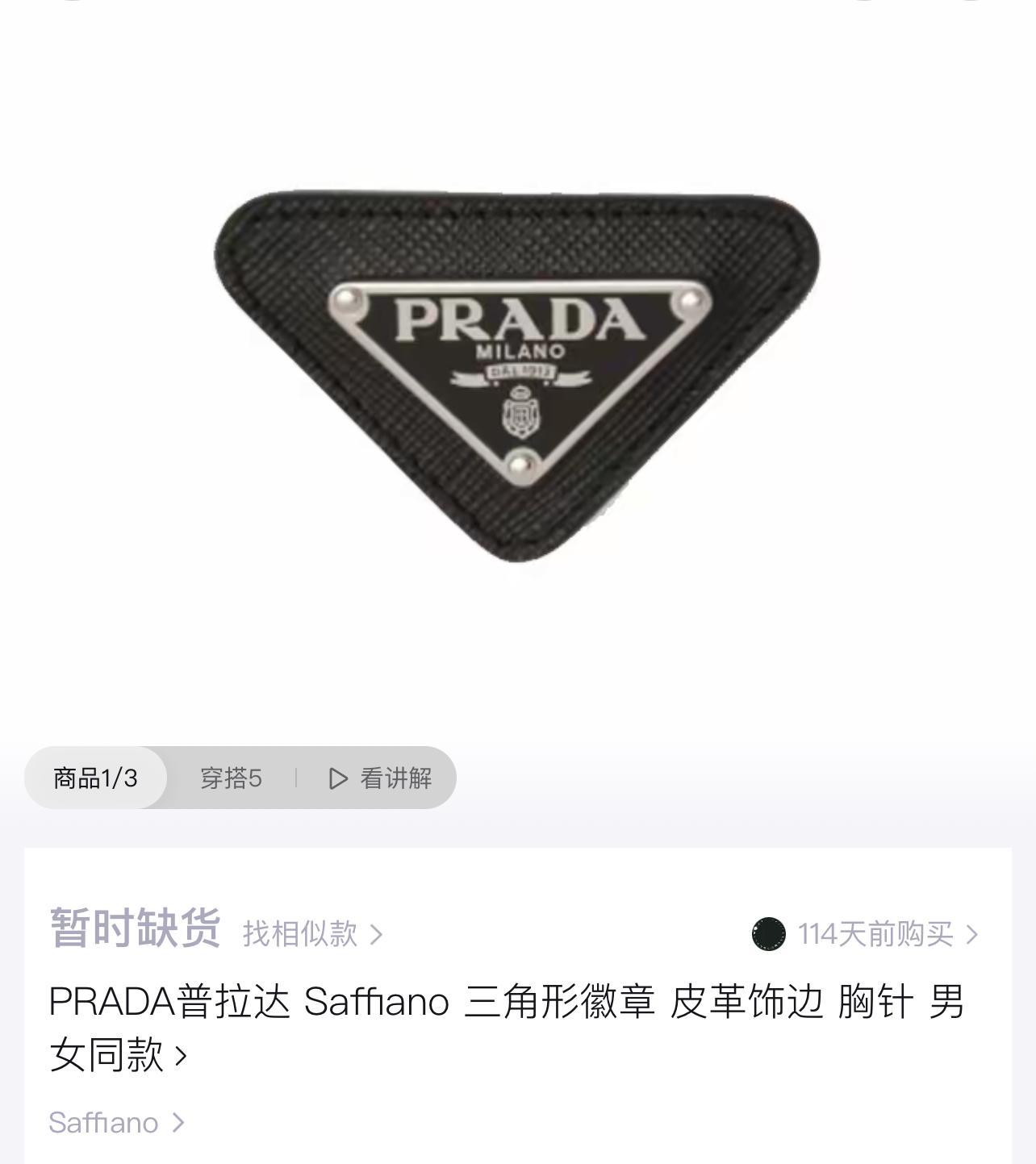1036x1164 pixels.
Task: Open the 114天前购买 purchase record
Action: 875,934
